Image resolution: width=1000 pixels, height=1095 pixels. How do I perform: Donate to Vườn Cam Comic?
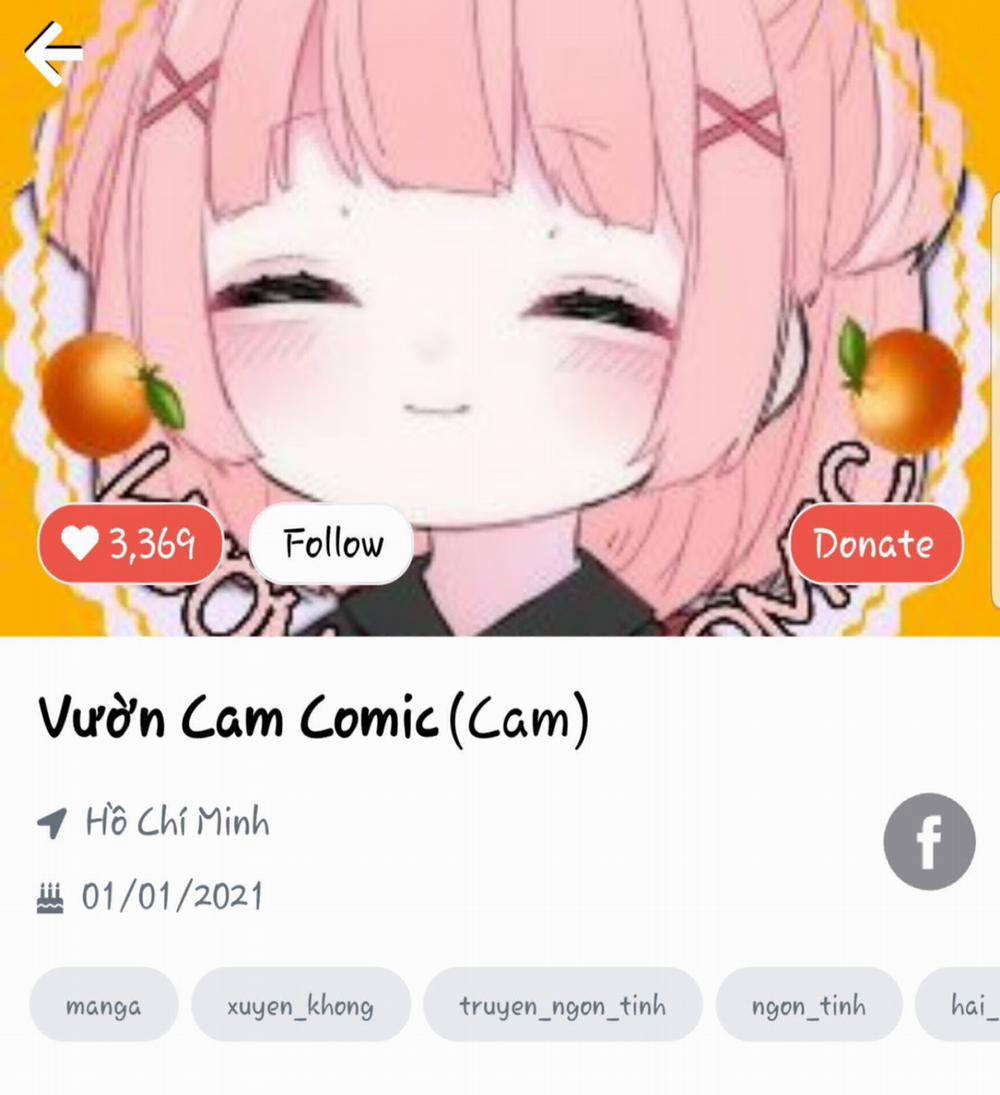pyautogui.click(x=875, y=543)
